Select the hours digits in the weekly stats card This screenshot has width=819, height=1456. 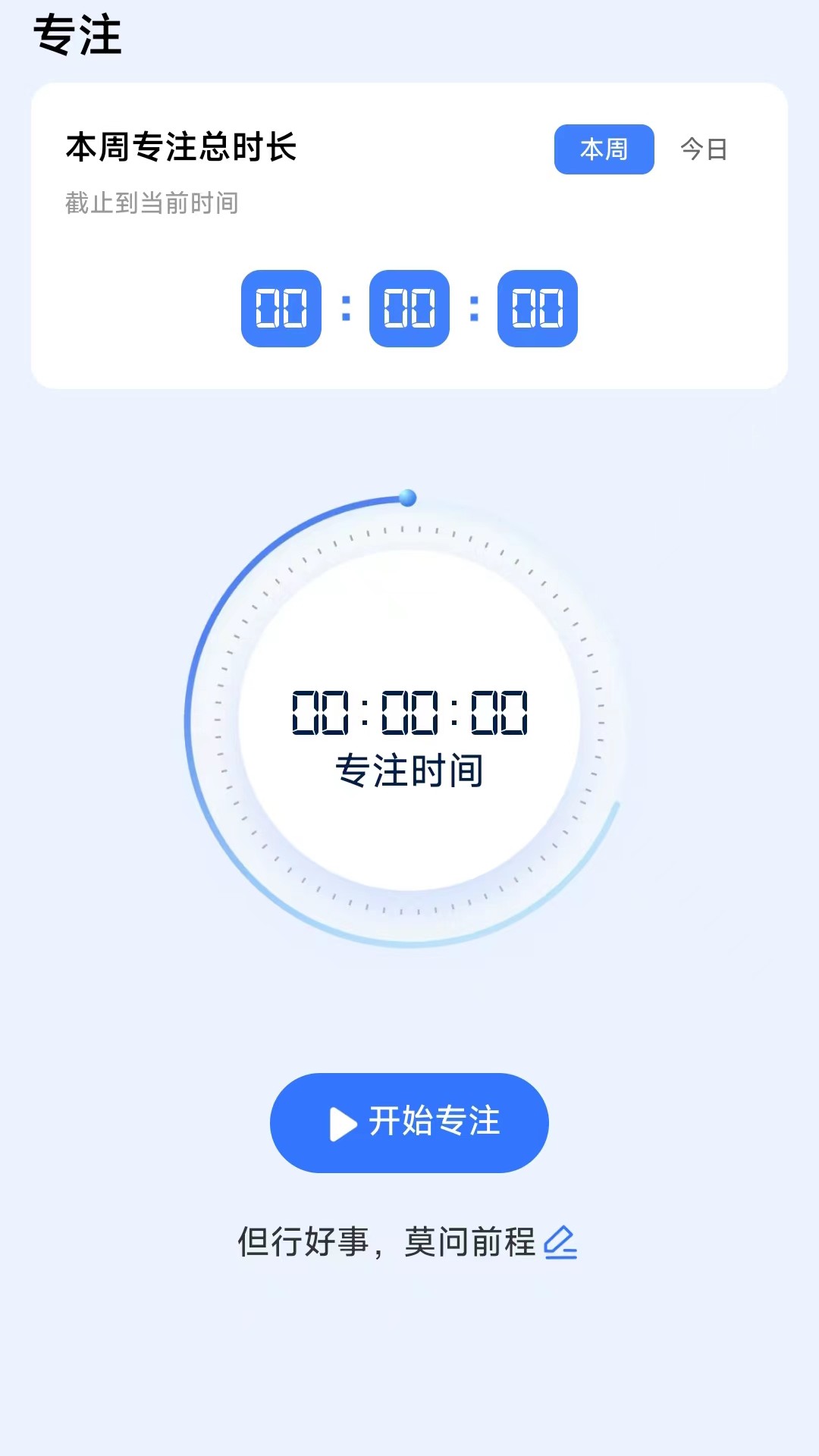click(x=280, y=311)
